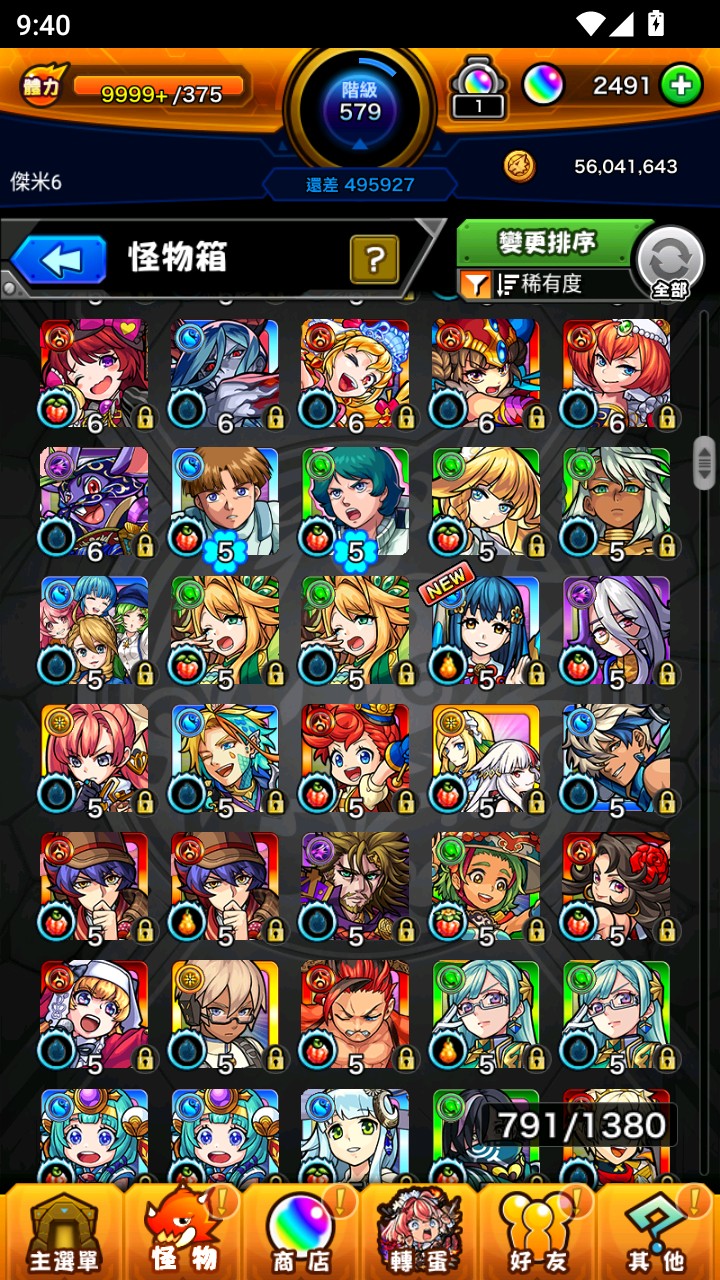Select the dark-skinned white-haired woman monster
This screenshot has width=720, height=1280.
click(x=616, y=502)
